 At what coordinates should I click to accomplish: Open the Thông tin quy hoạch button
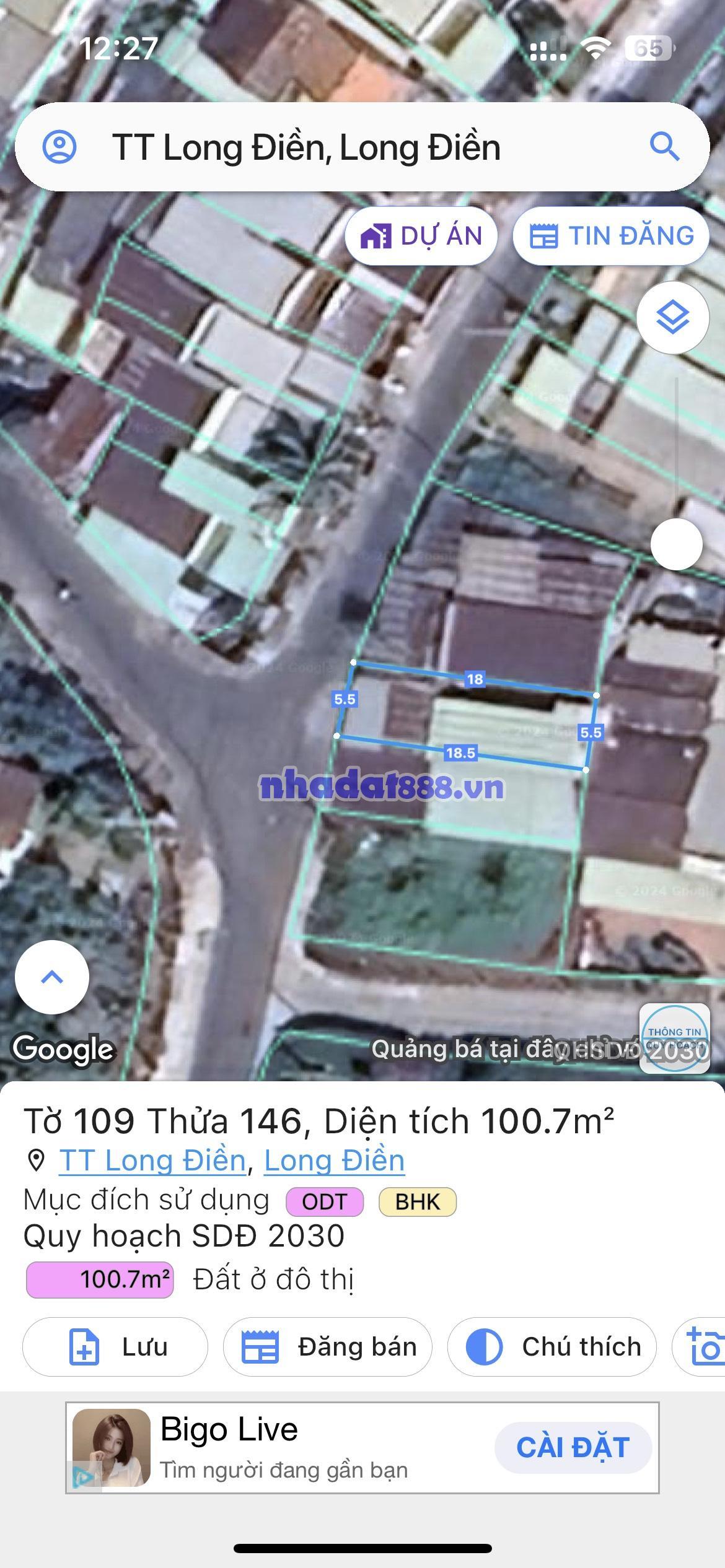tap(674, 1038)
